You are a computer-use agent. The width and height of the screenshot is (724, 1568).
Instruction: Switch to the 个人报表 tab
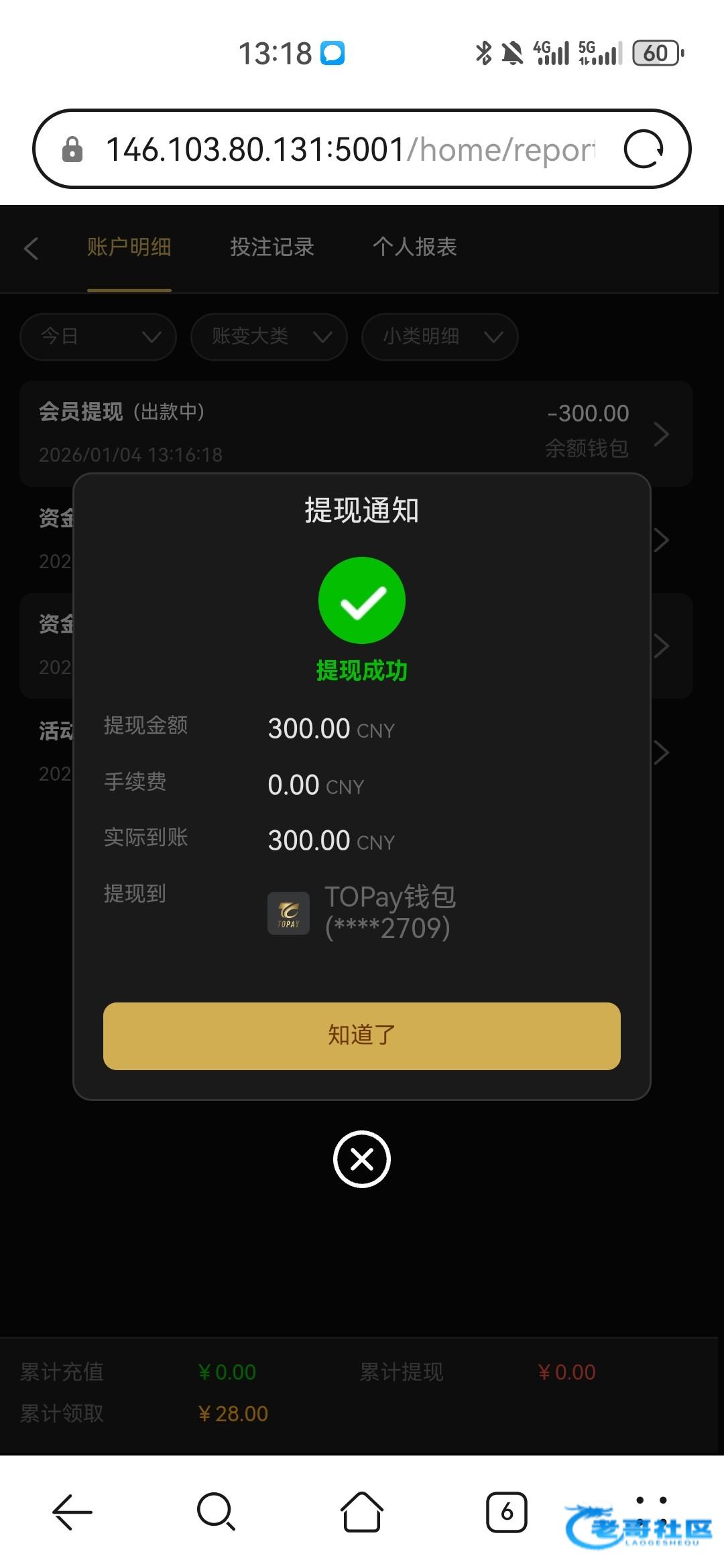415,247
